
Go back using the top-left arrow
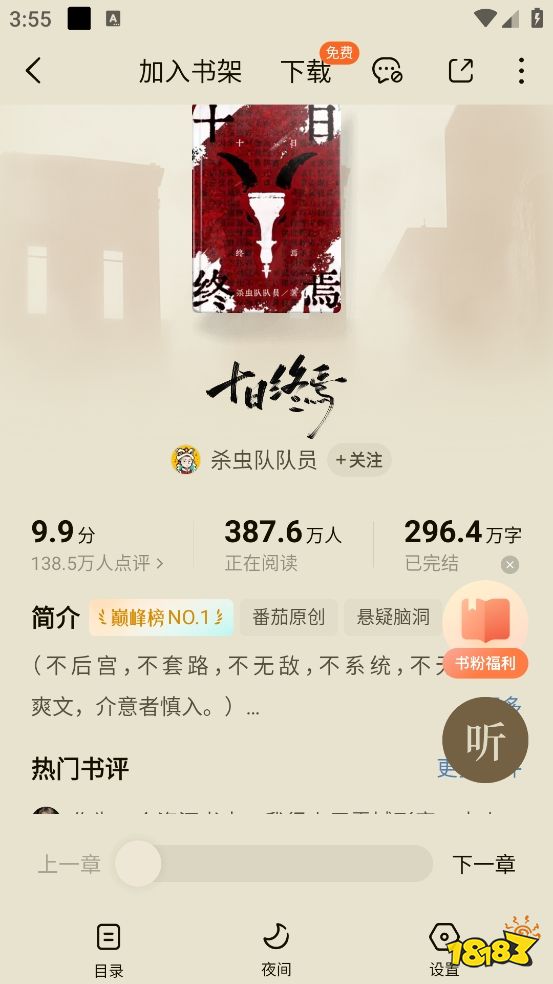click(x=33, y=70)
